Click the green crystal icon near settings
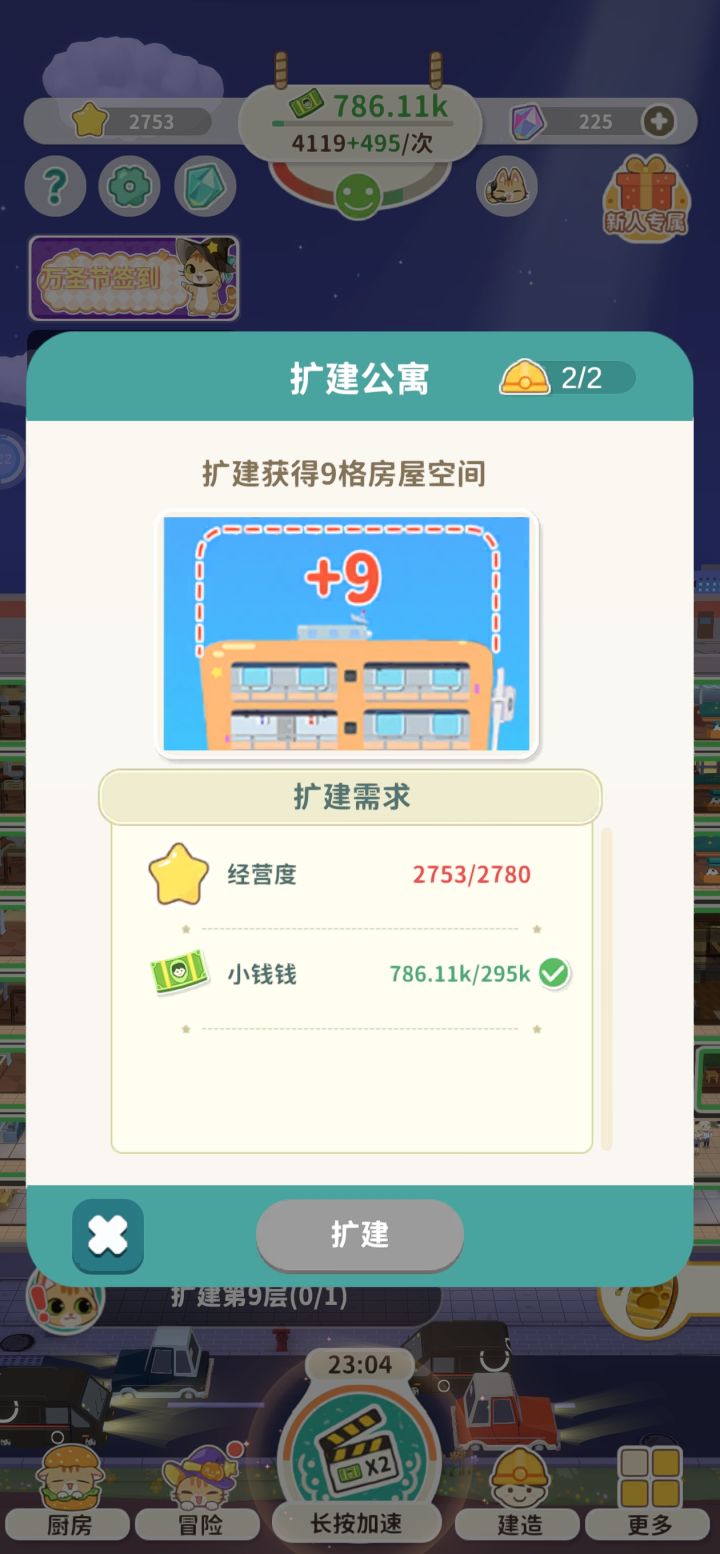720x1554 pixels. (205, 186)
